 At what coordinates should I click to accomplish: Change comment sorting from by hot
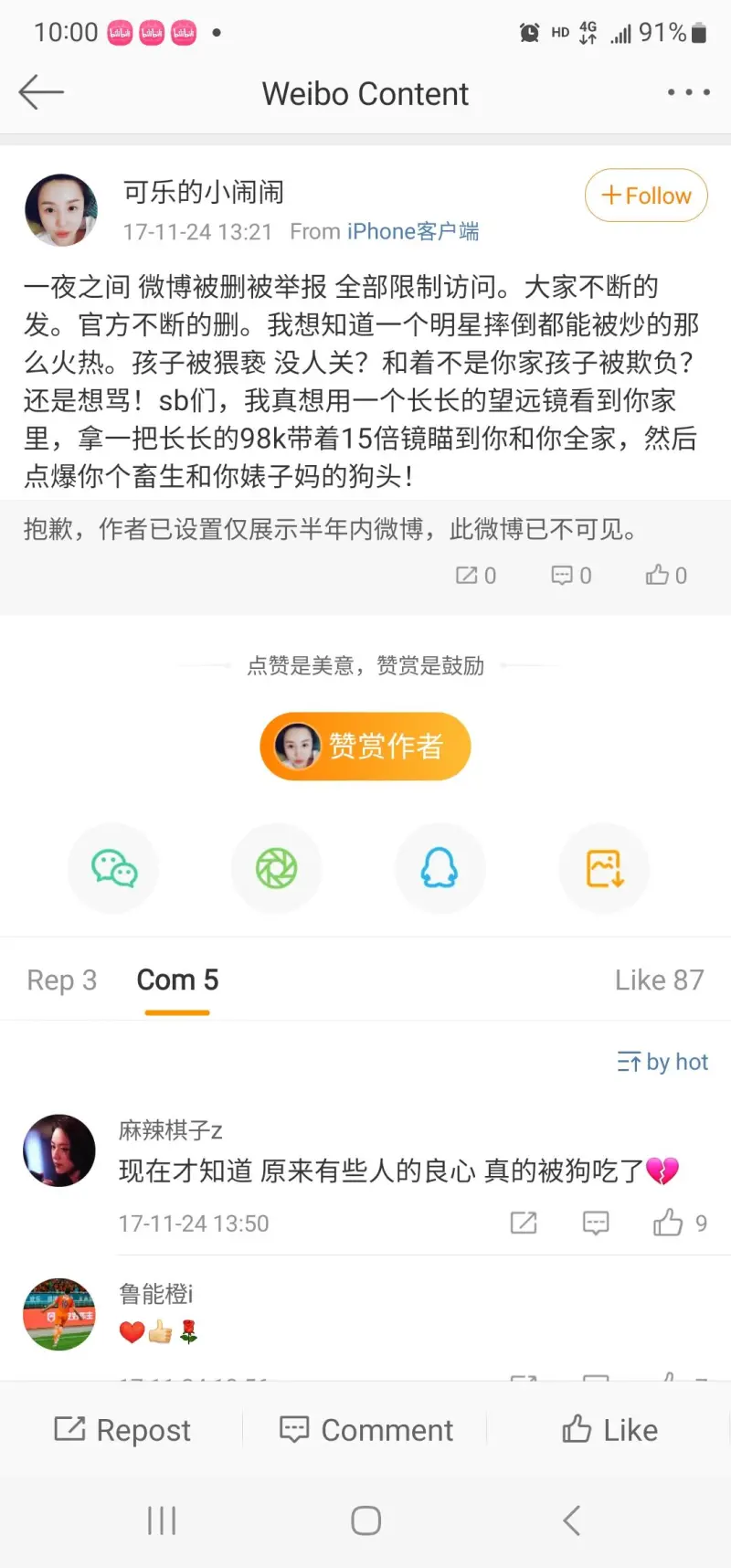[662, 1062]
